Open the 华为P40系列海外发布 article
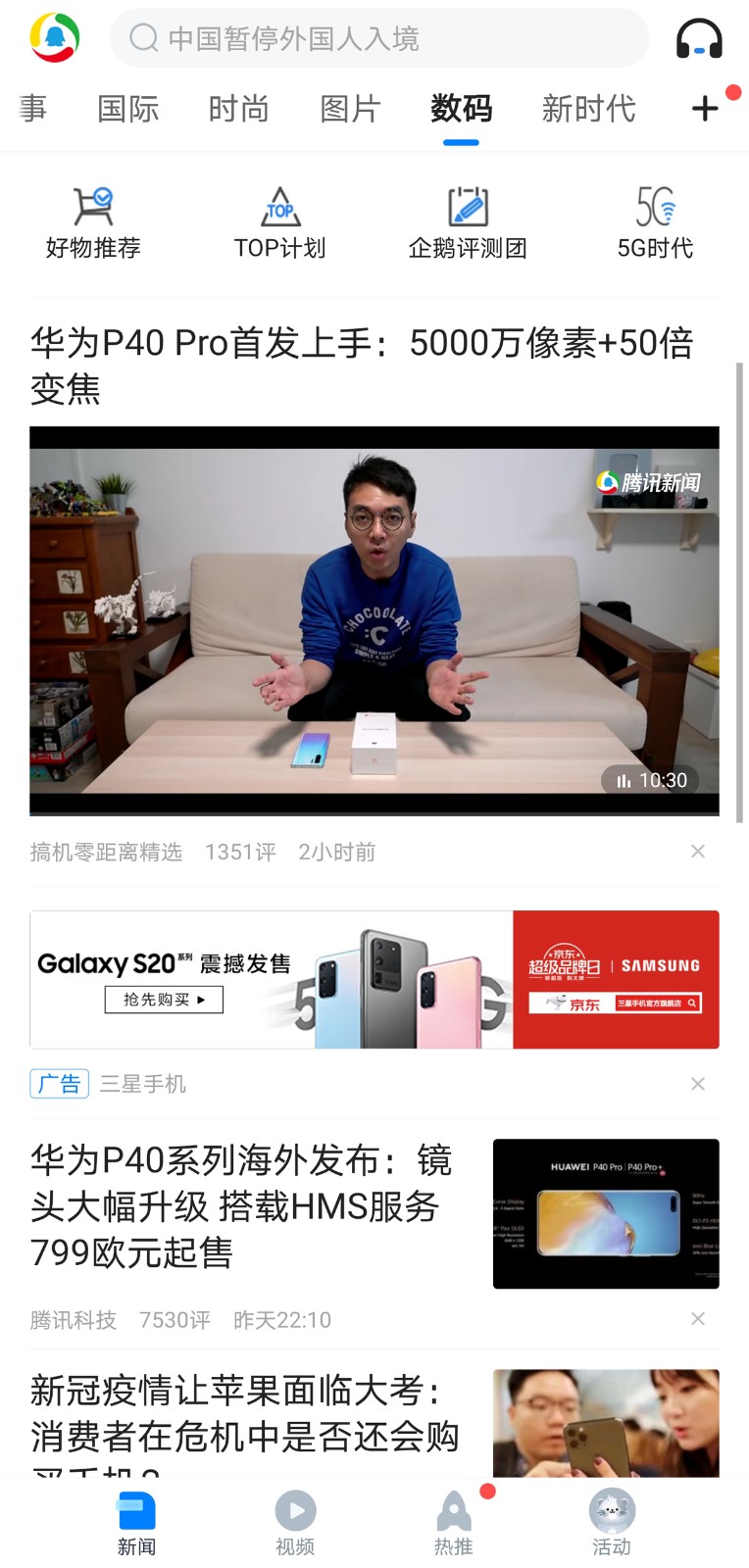Image resolution: width=749 pixels, height=1568 pixels. (x=241, y=1206)
